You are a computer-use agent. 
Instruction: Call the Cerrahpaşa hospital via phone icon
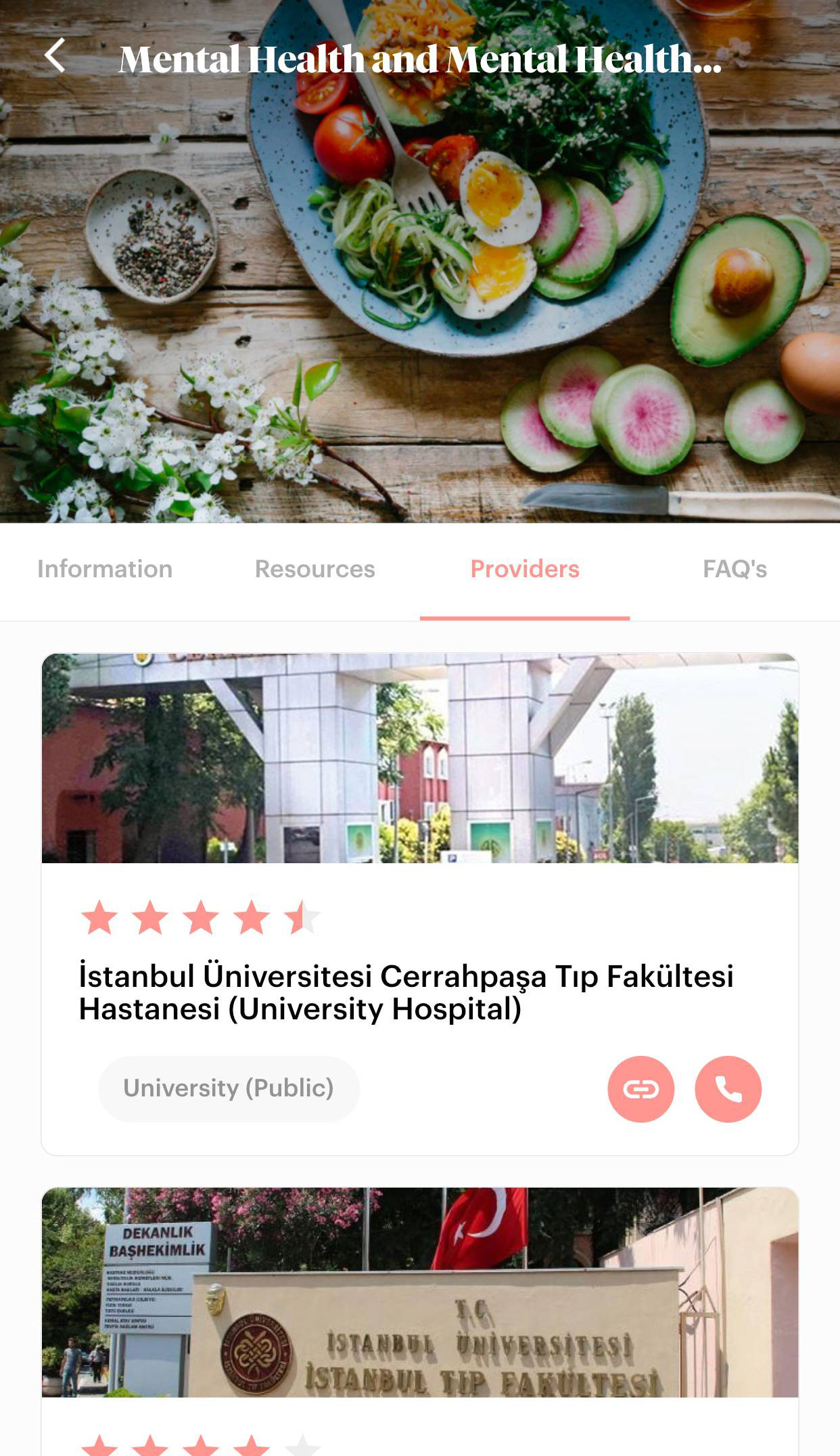(x=728, y=1089)
